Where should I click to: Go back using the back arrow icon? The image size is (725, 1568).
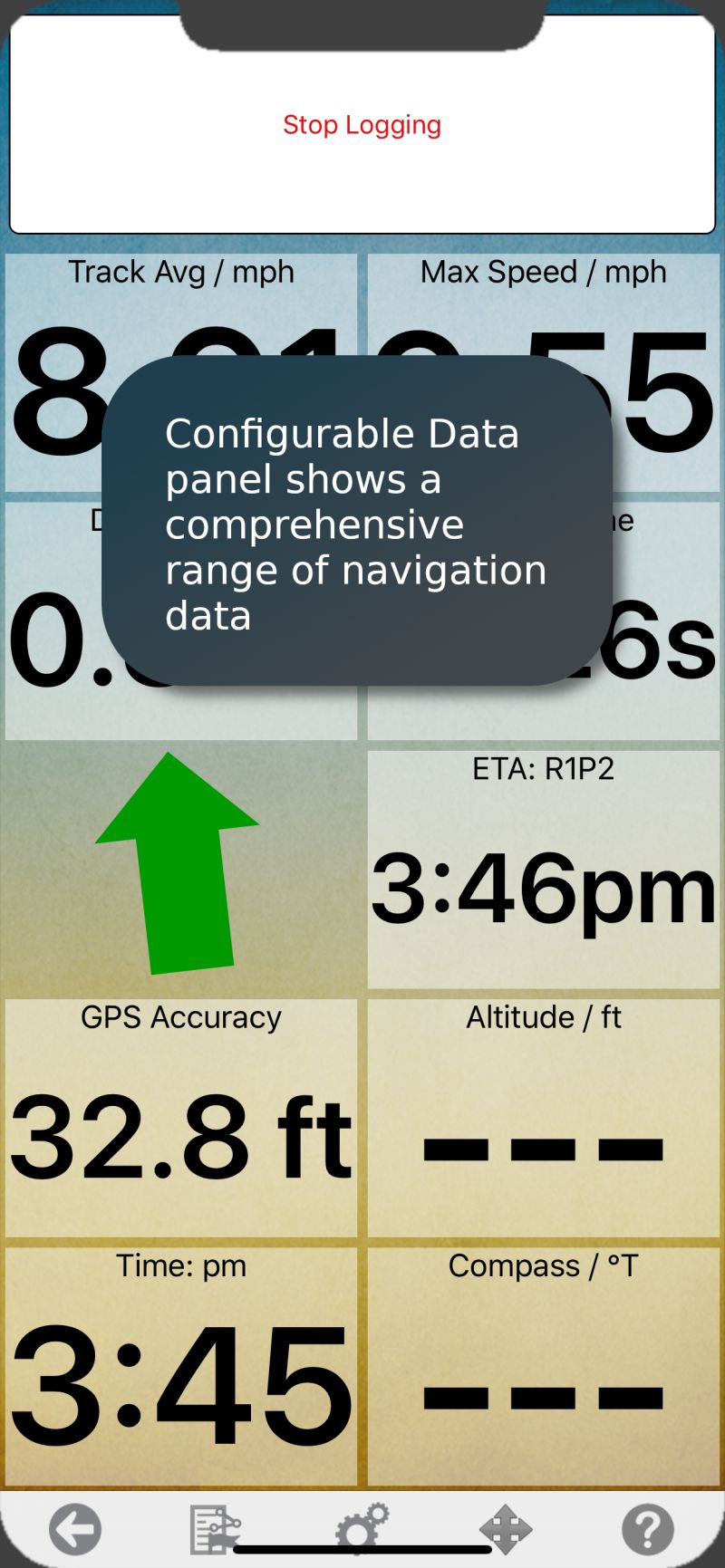tap(74, 1529)
